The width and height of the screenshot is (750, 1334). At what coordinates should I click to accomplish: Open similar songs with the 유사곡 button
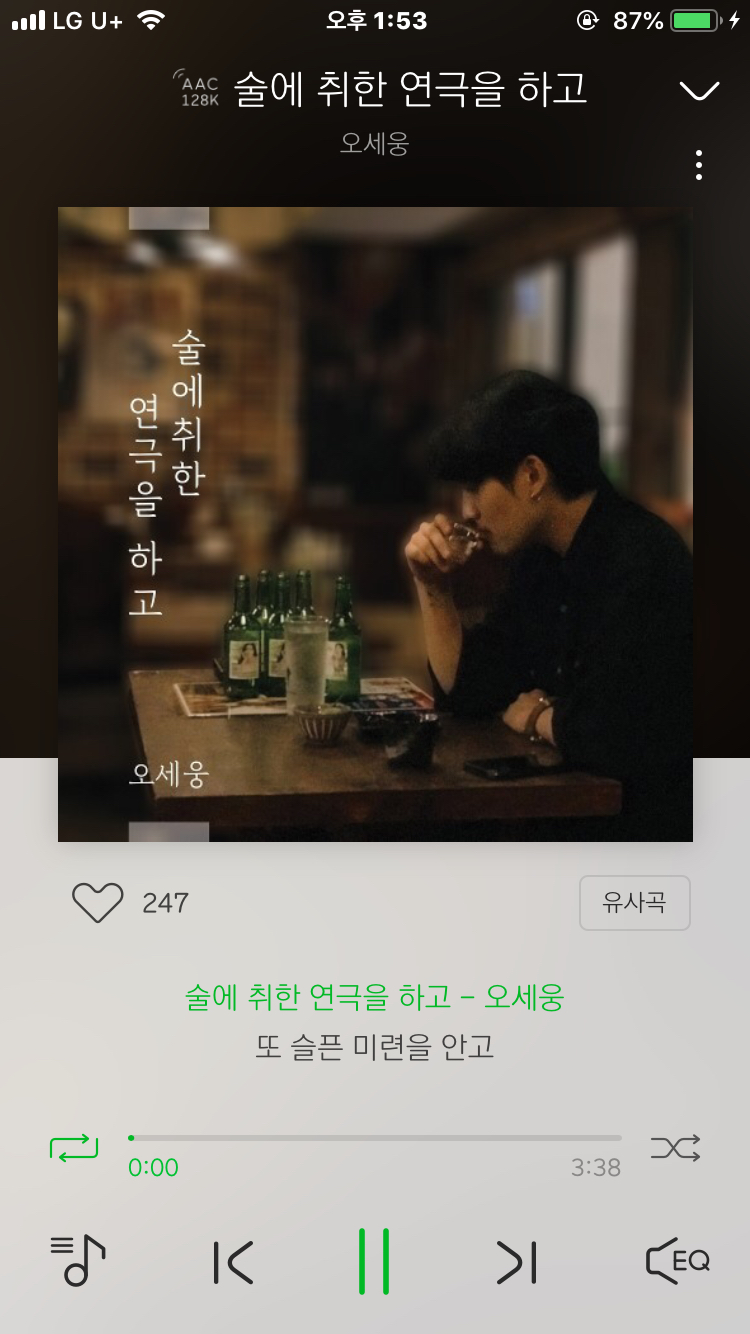[635, 902]
